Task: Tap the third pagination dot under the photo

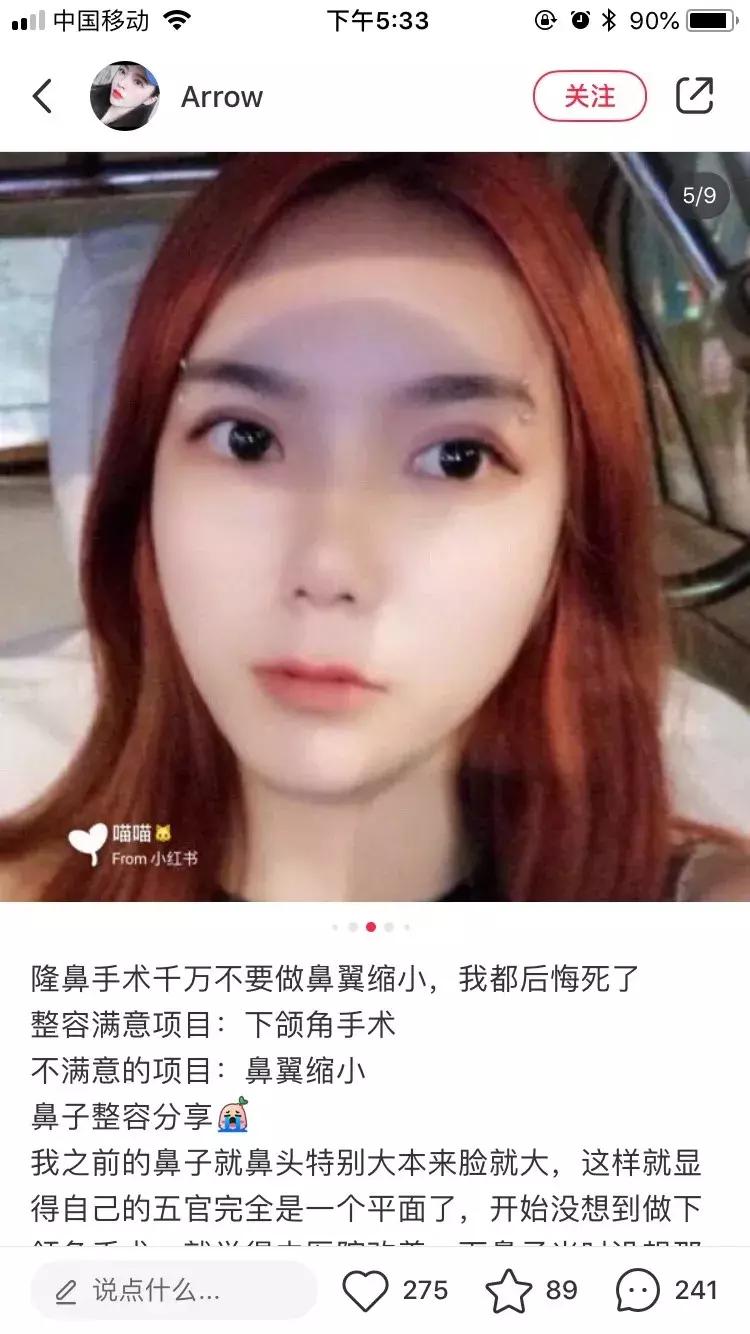Action: click(x=371, y=928)
